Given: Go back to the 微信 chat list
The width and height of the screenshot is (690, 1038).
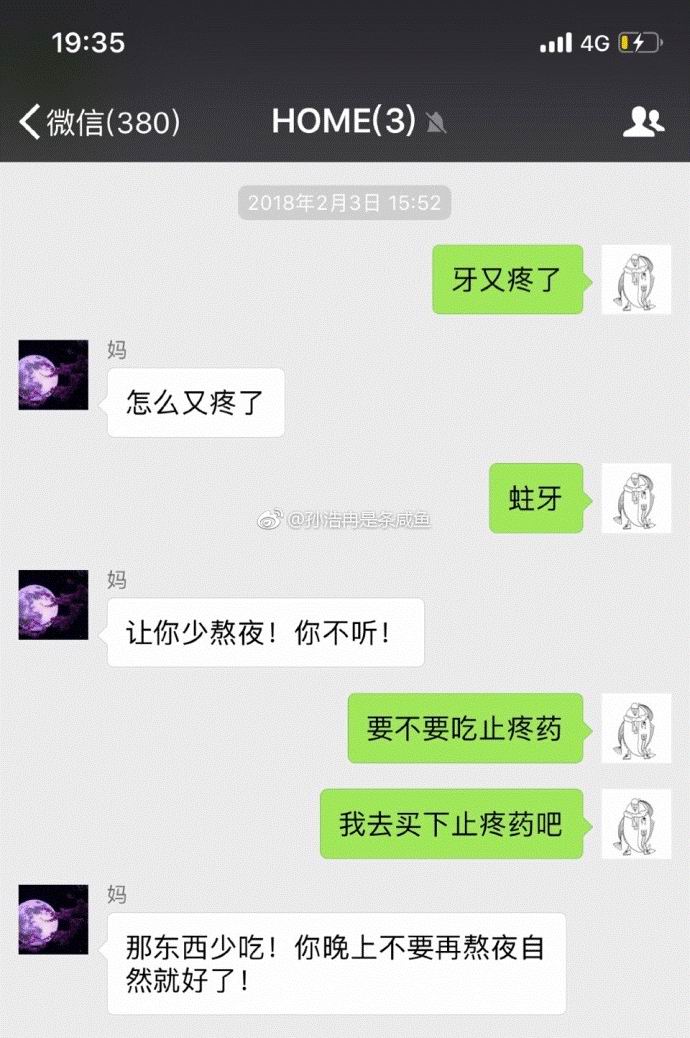Looking at the screenshot, I should click(98, 122).
